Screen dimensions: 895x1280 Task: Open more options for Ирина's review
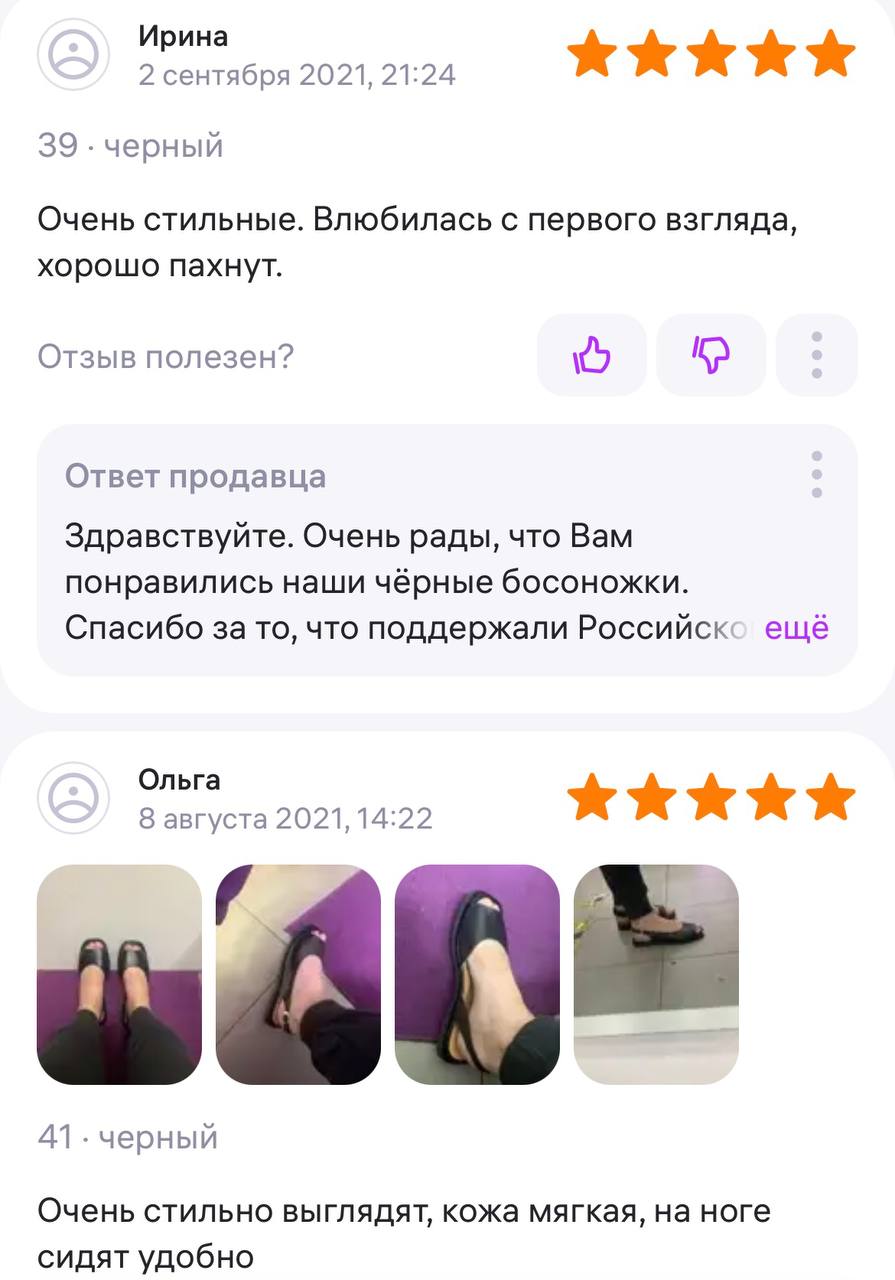(817, 355)
